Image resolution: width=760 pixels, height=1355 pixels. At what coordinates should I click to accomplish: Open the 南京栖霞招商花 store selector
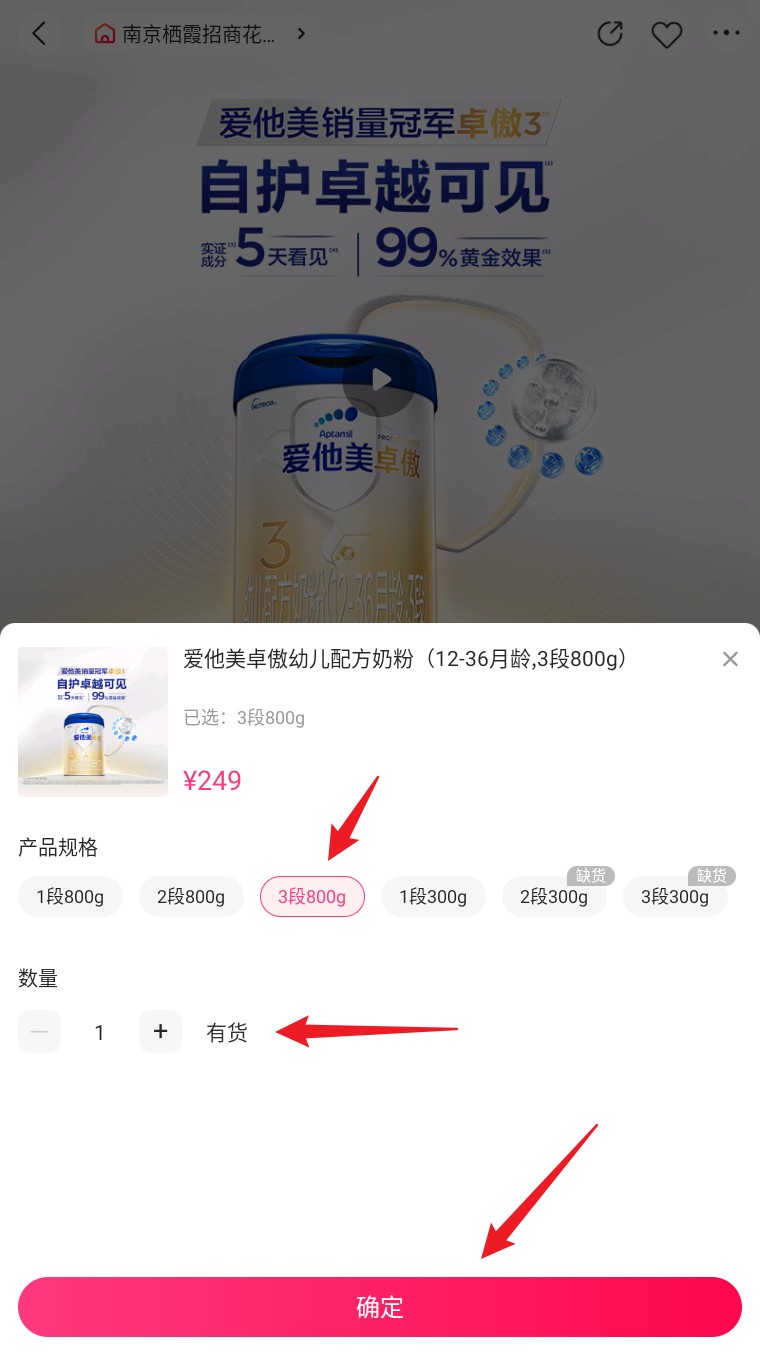pyautogui.click(x=200, y=34)
